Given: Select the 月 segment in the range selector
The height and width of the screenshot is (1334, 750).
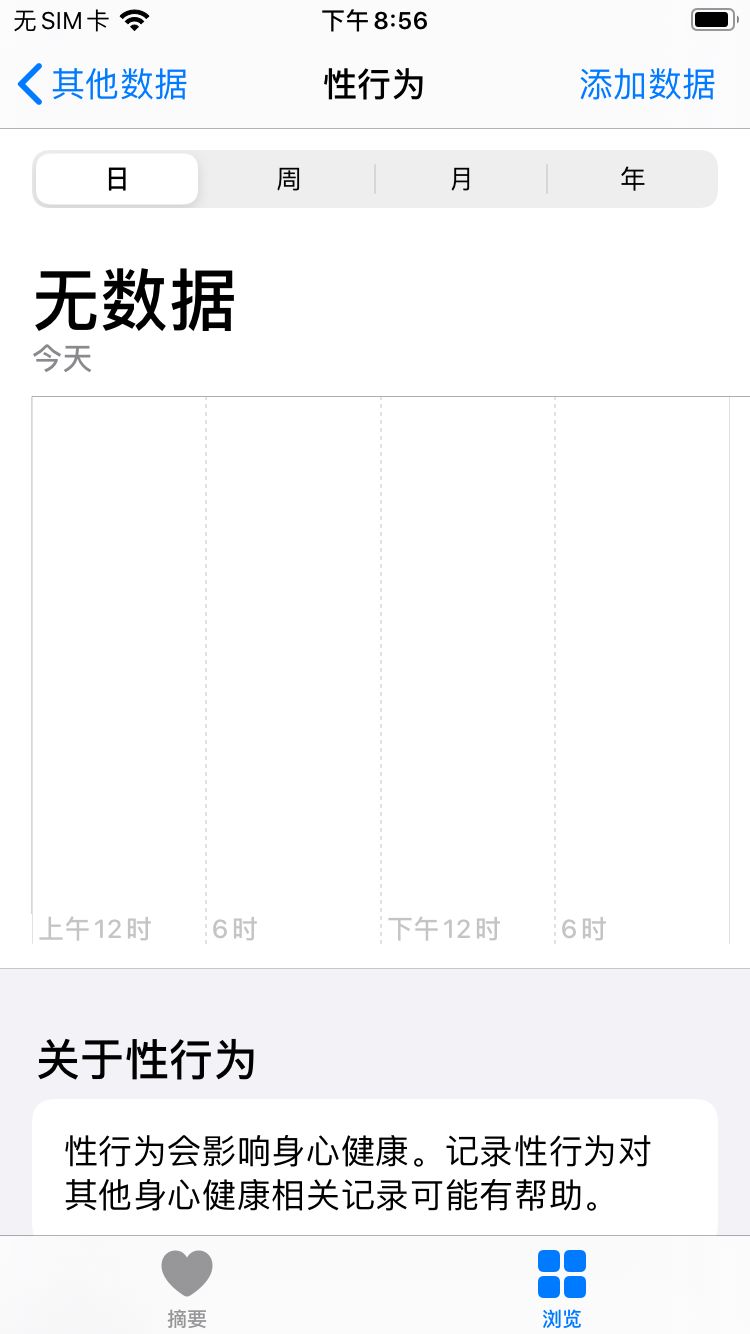Looking at the screenshot, I should (x=459, y=178).
